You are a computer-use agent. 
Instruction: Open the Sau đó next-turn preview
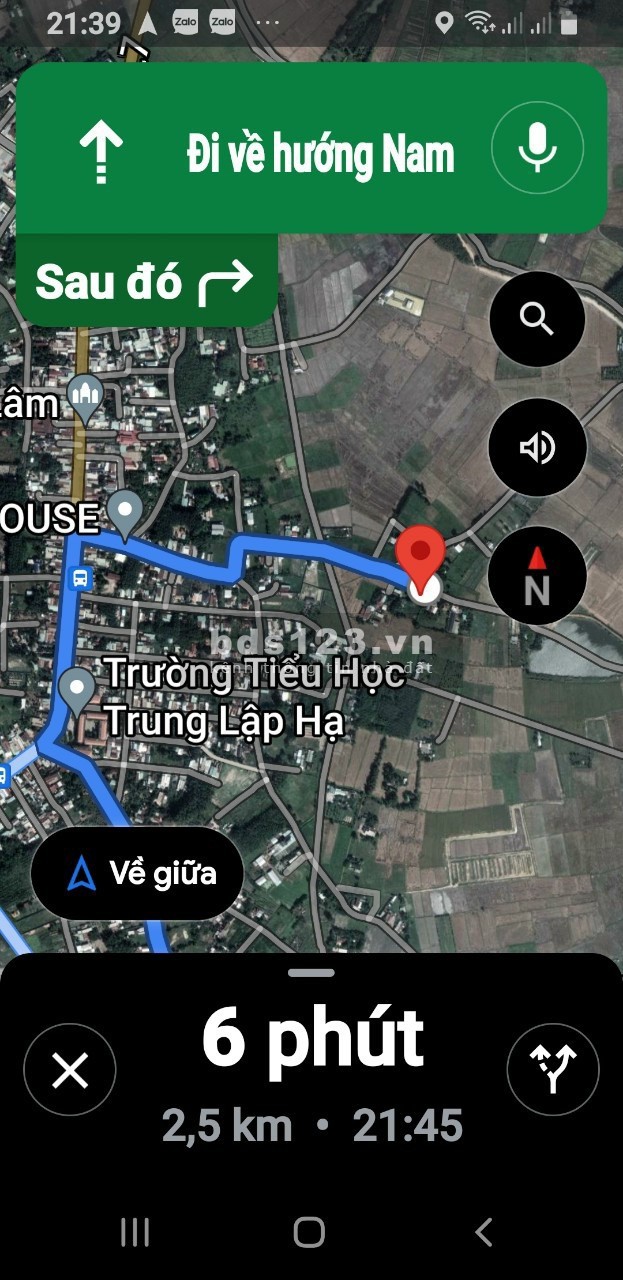(x=146, y=282)
